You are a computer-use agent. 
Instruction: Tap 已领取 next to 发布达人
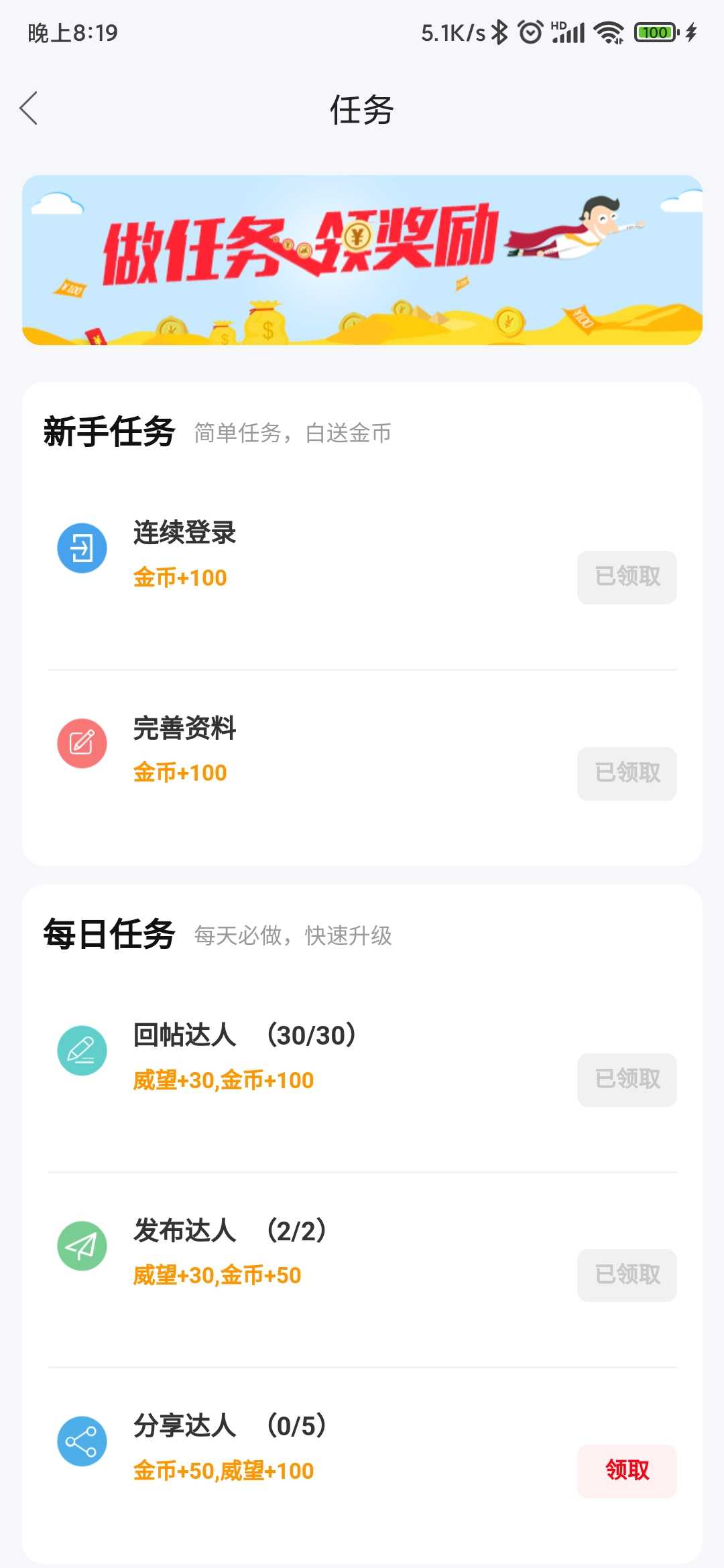pyautogui.click(x=627, y=1275)
